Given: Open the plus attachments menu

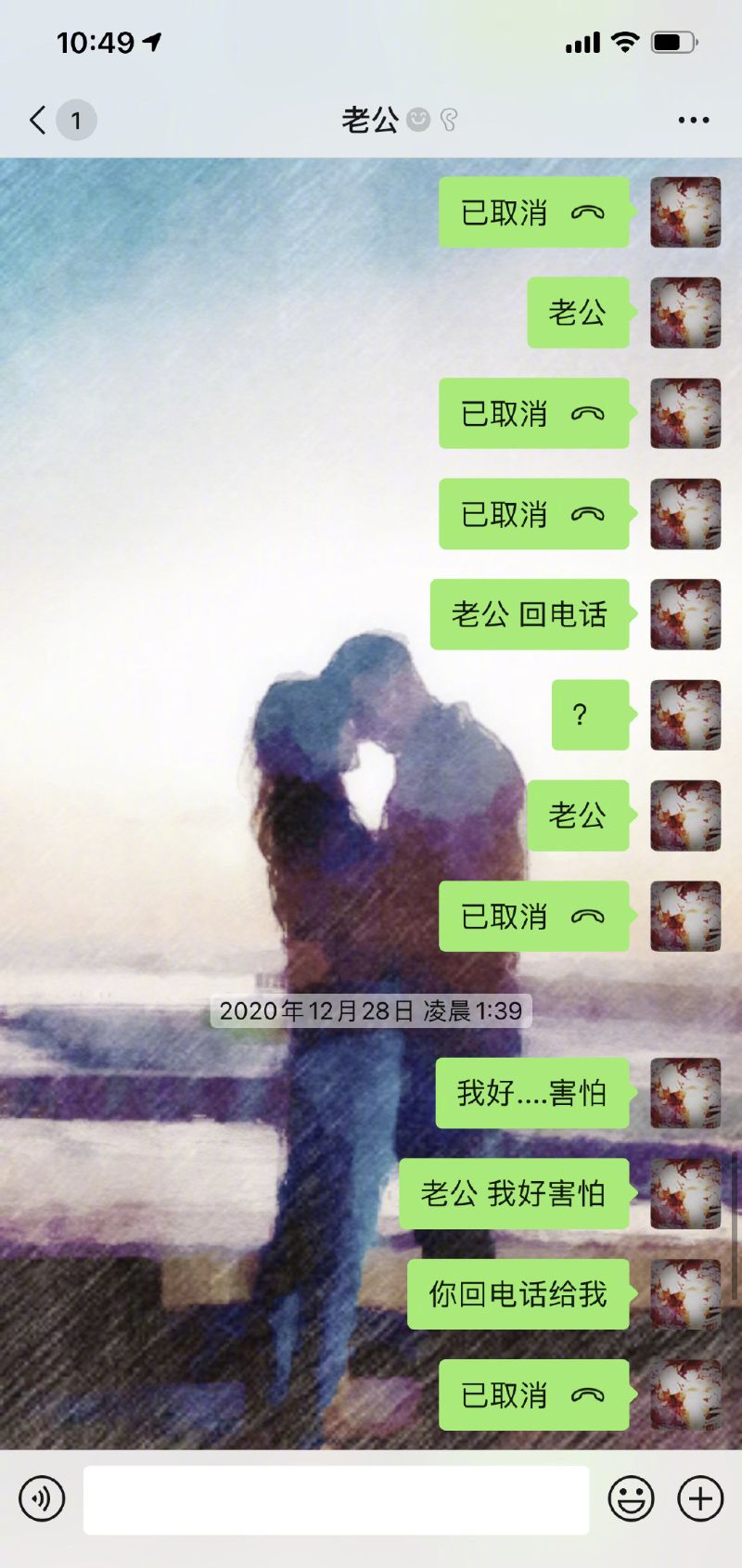Looking at the screenshot, I should pyautogui.click(x=700, y=1498).
